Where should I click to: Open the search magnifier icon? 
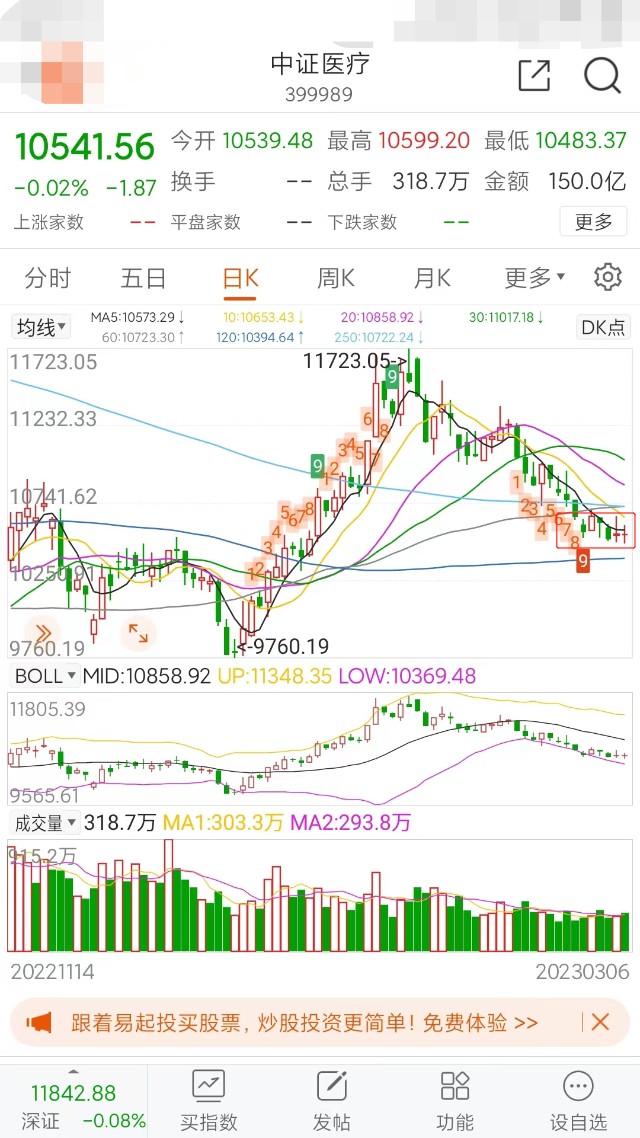tap(602, 75)
